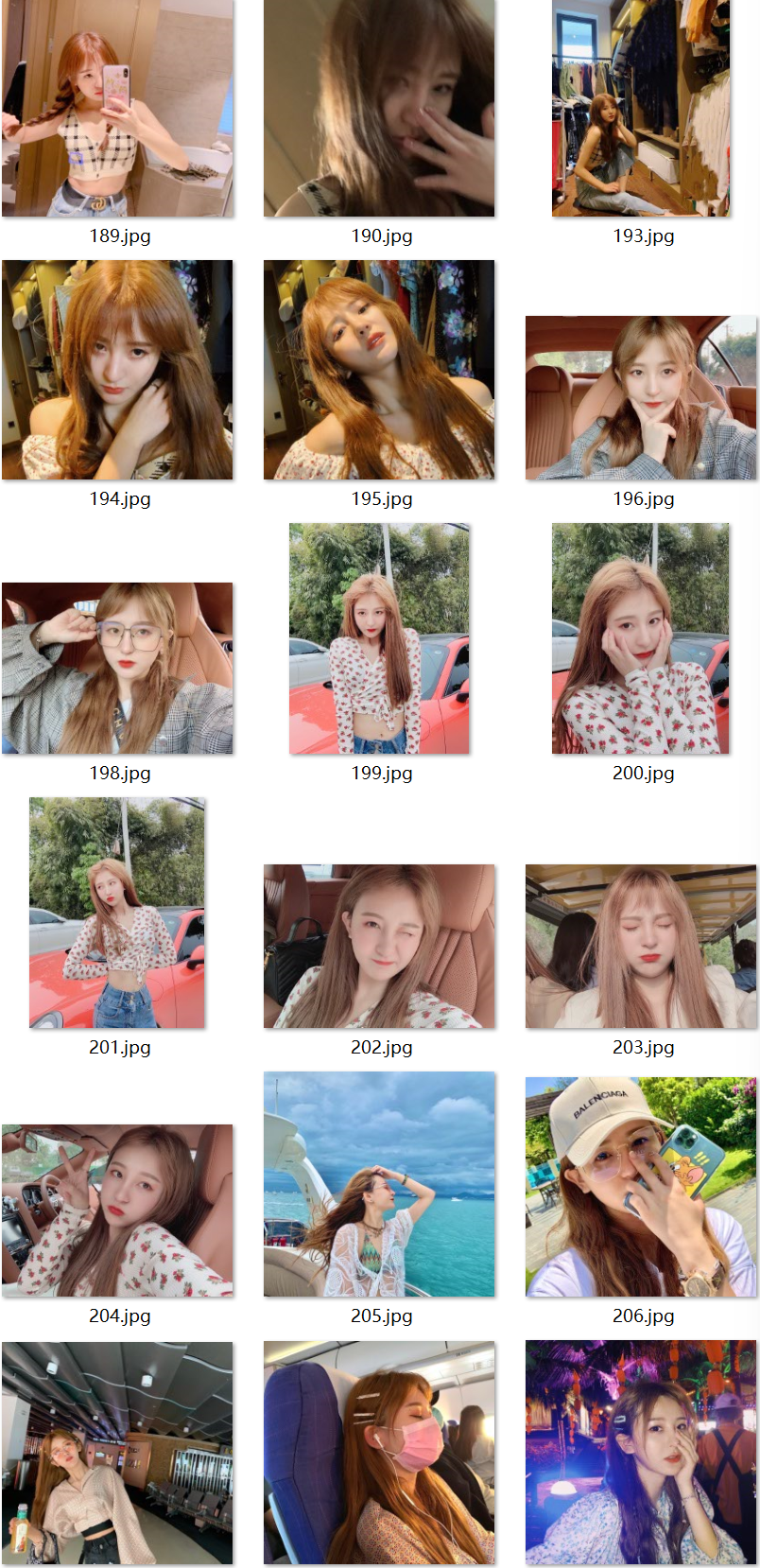View the image 195.jpg
The image size is (760, 1568).
pos(379,370)
